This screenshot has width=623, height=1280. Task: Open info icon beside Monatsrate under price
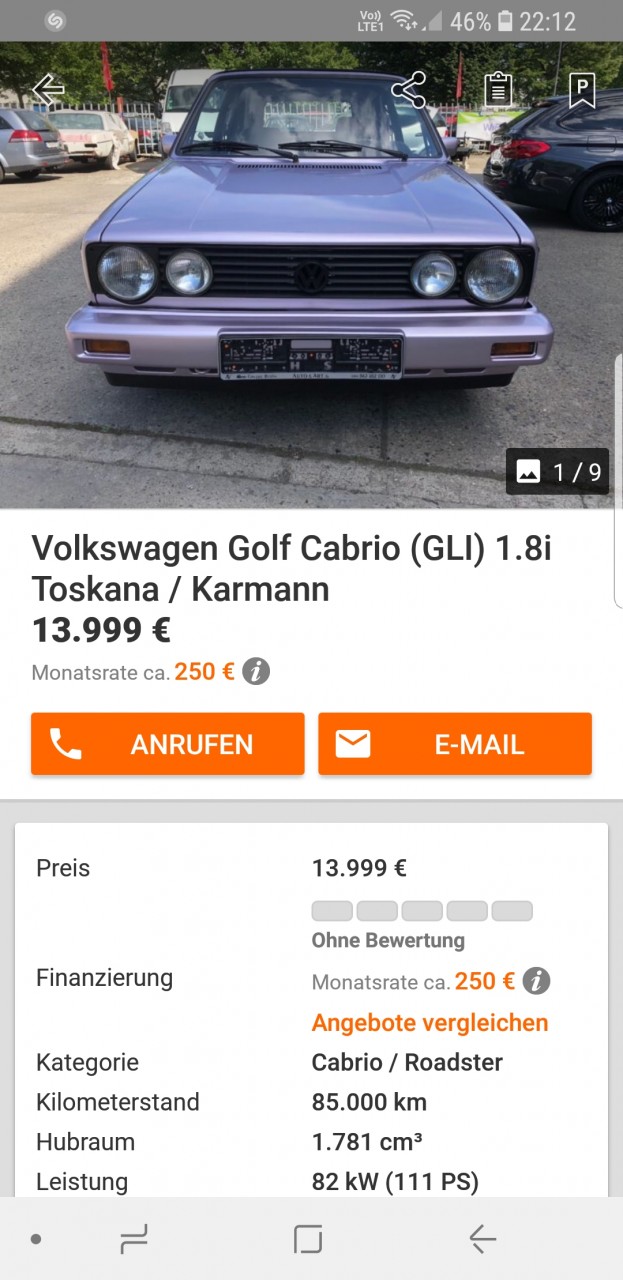coord(256,672)
